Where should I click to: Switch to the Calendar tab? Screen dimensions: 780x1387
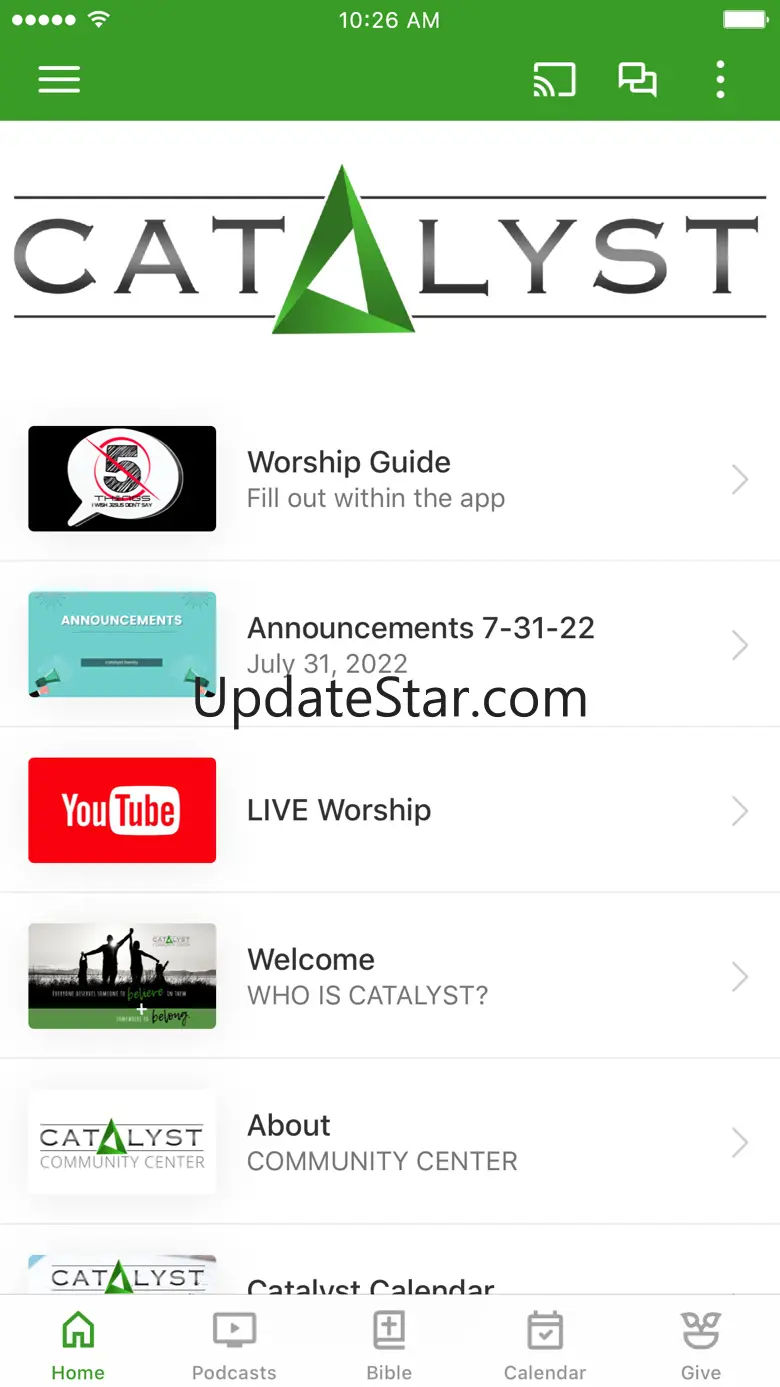point(545,1345)
